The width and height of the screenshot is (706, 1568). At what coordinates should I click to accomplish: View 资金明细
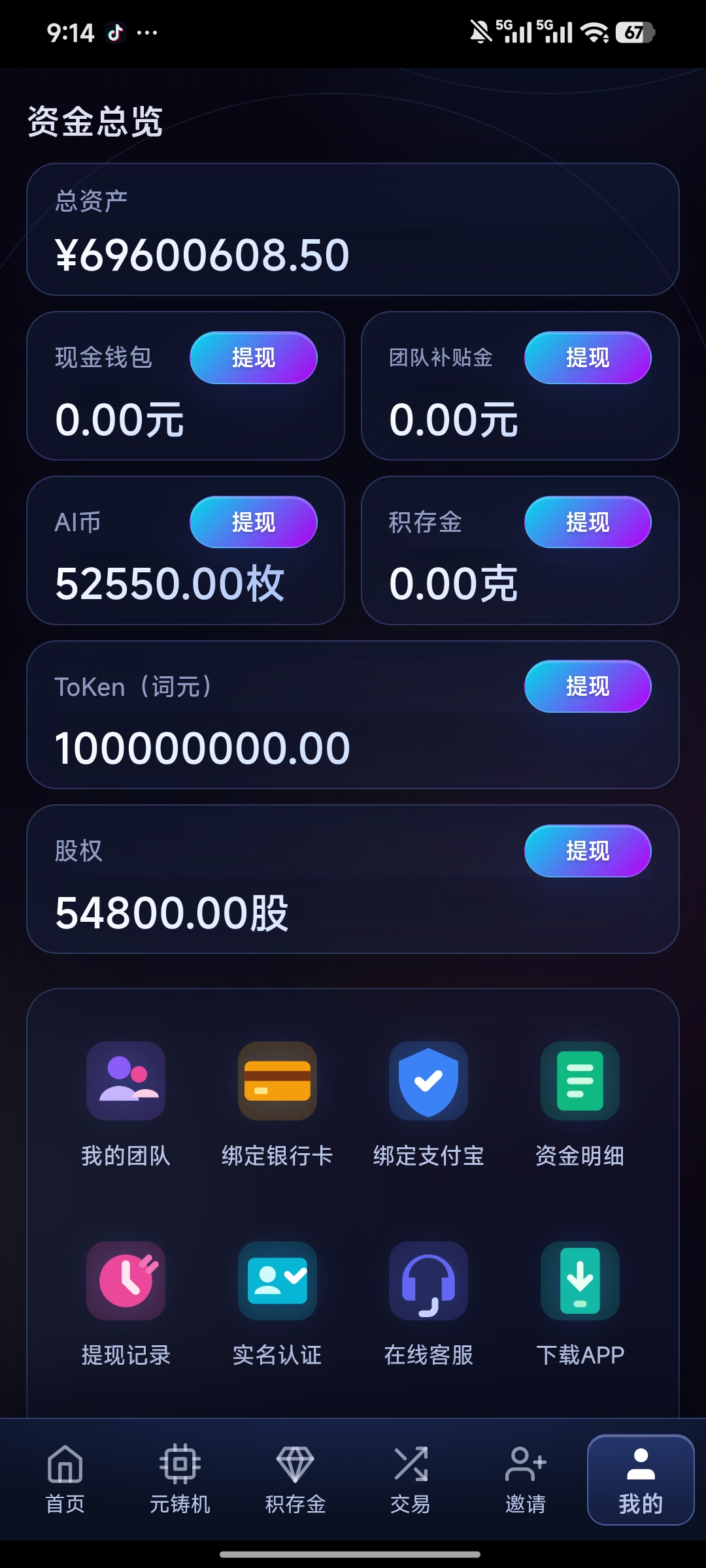[580, 1104]
